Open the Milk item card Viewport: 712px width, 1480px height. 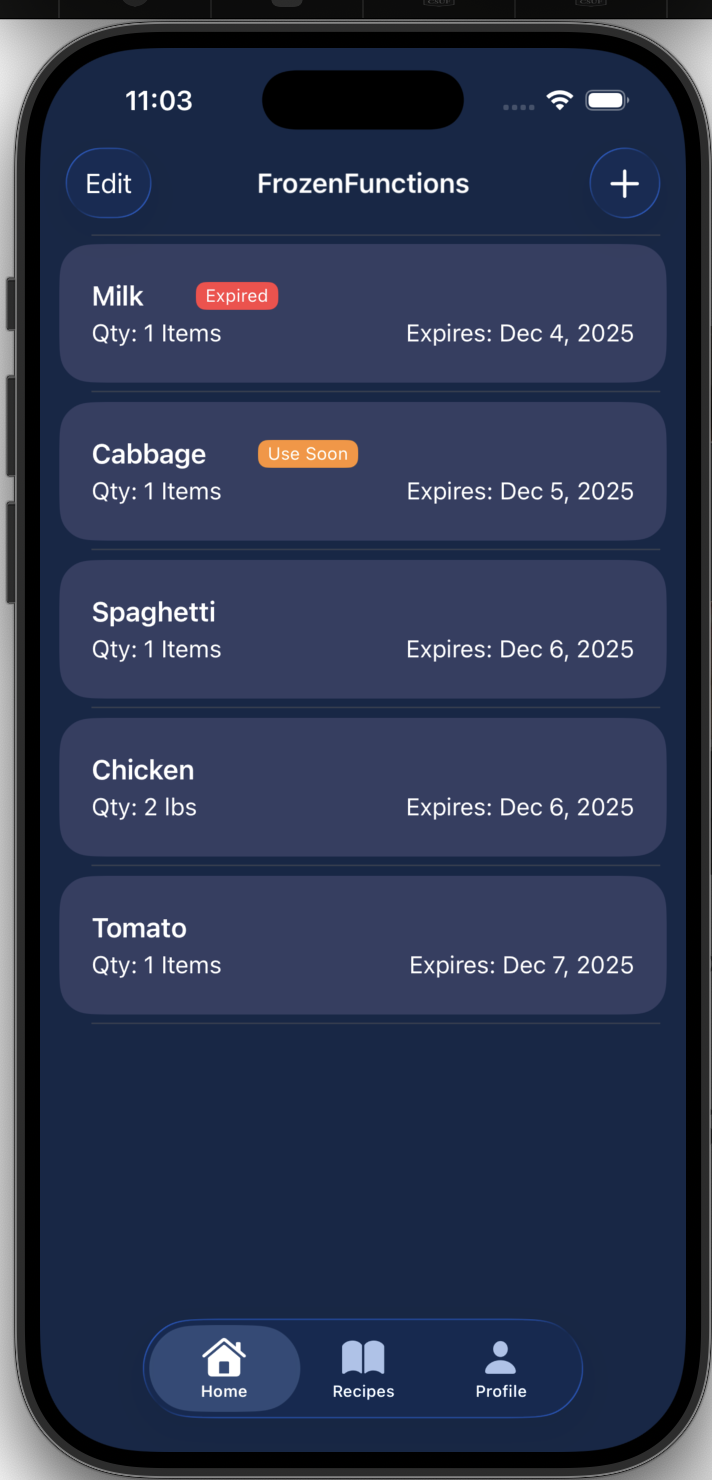coord(362,314)
